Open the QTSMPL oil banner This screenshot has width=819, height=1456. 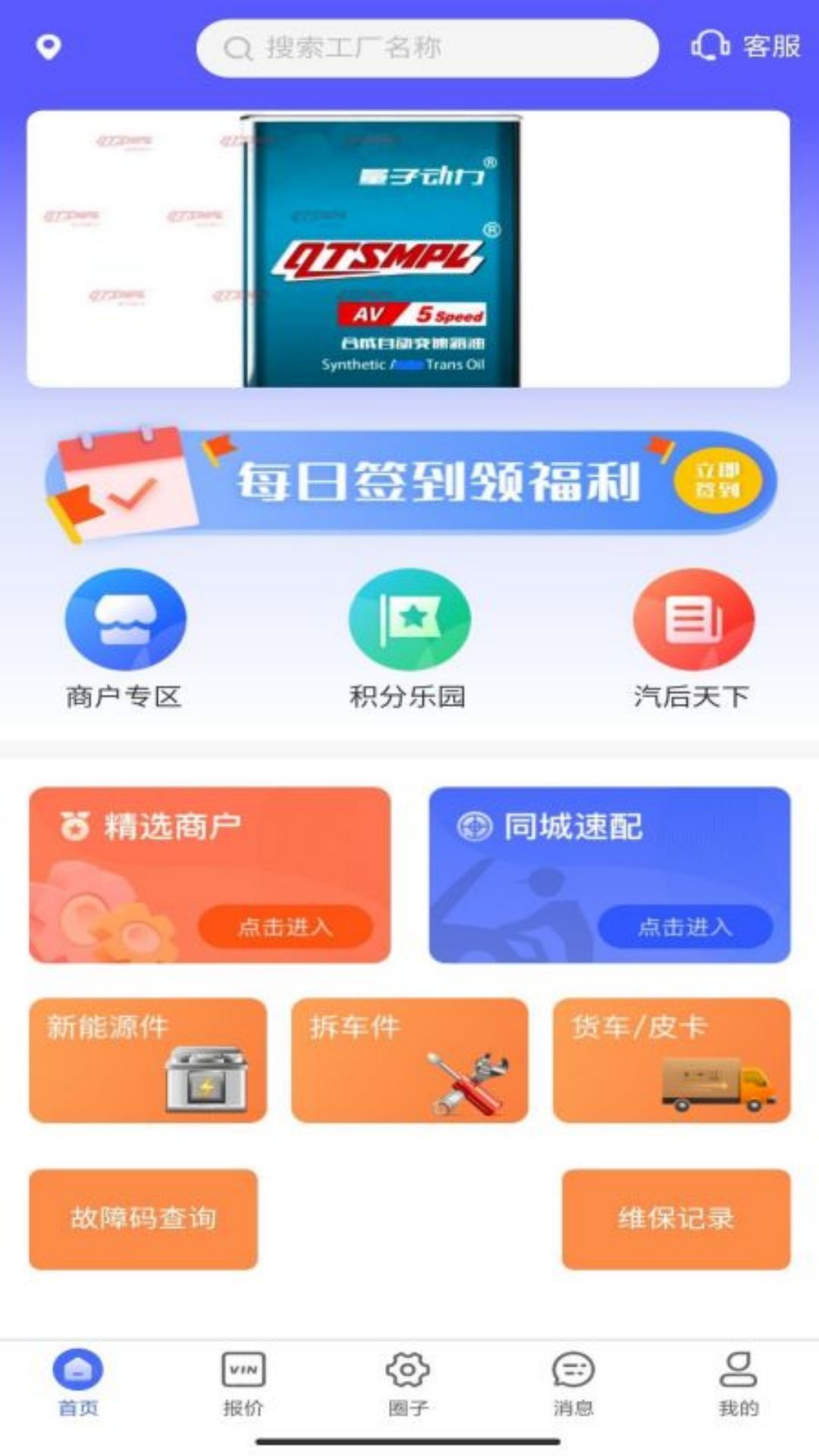(x=408, y=249)
